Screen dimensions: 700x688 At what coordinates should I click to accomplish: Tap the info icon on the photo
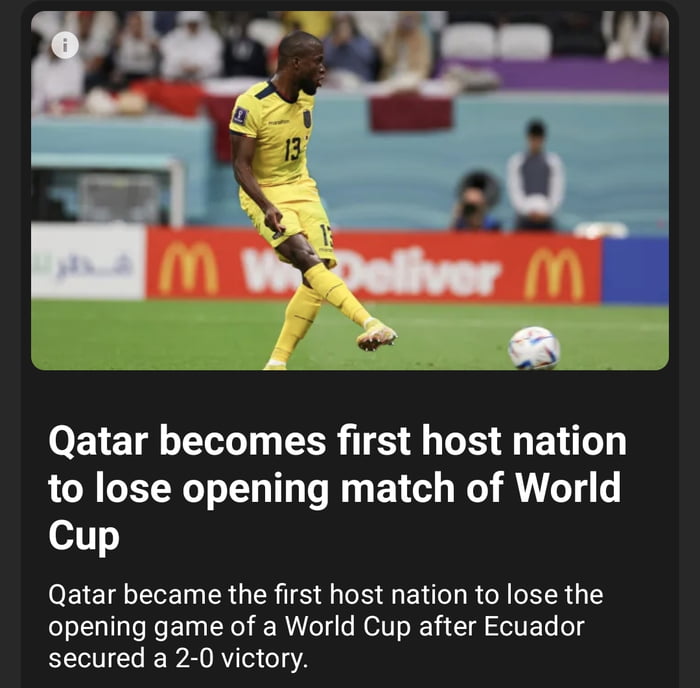[65, 44]
